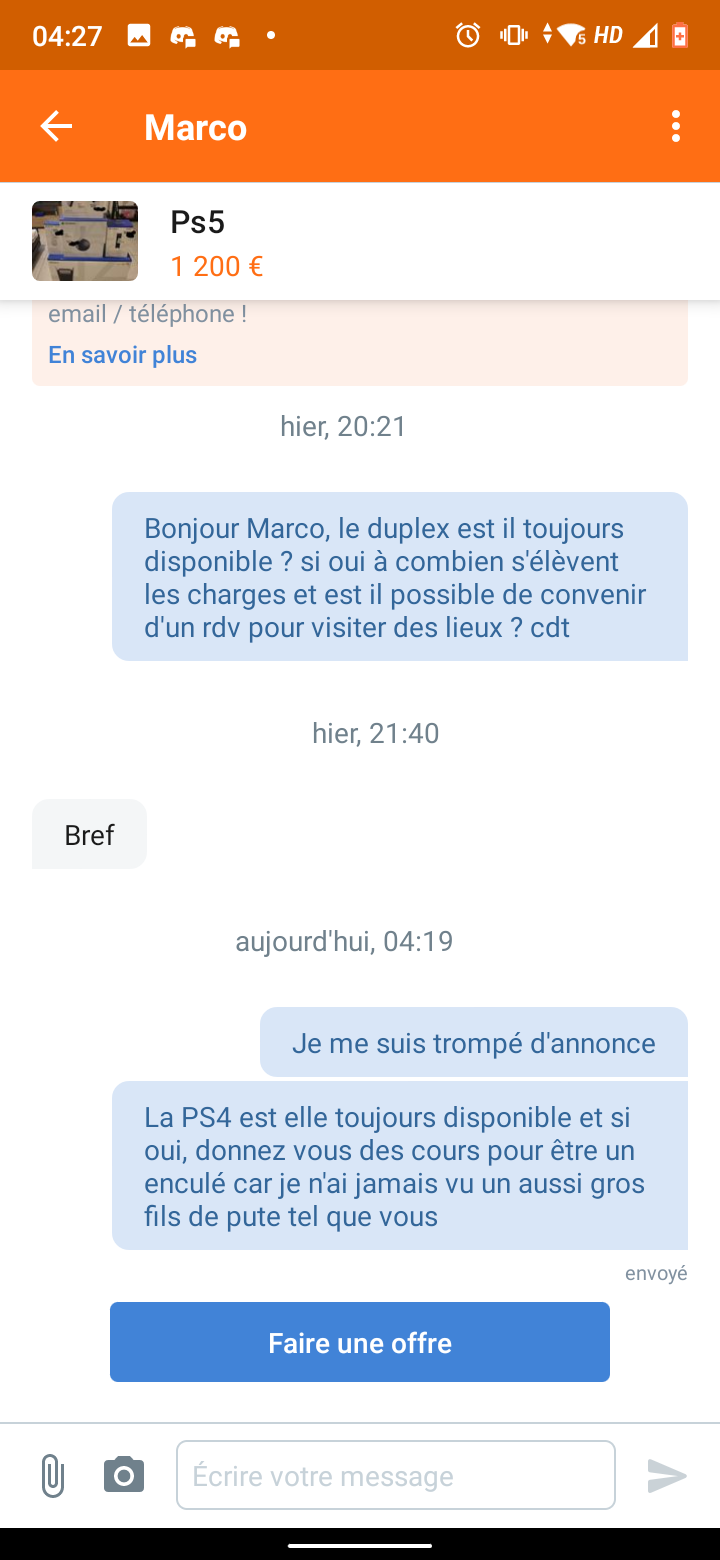Screen dimensions: 720x1560
Task: Open the camera to send a photo
Action: point(124,1476)
